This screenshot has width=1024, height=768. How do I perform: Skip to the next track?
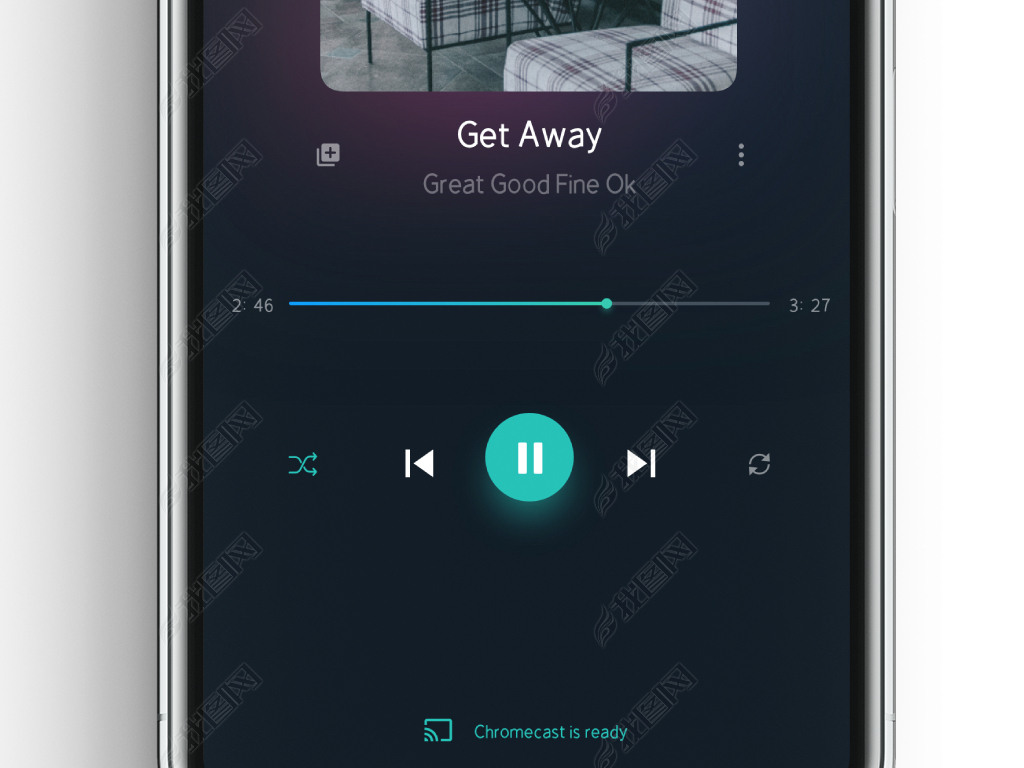click(x=641, y=464)
